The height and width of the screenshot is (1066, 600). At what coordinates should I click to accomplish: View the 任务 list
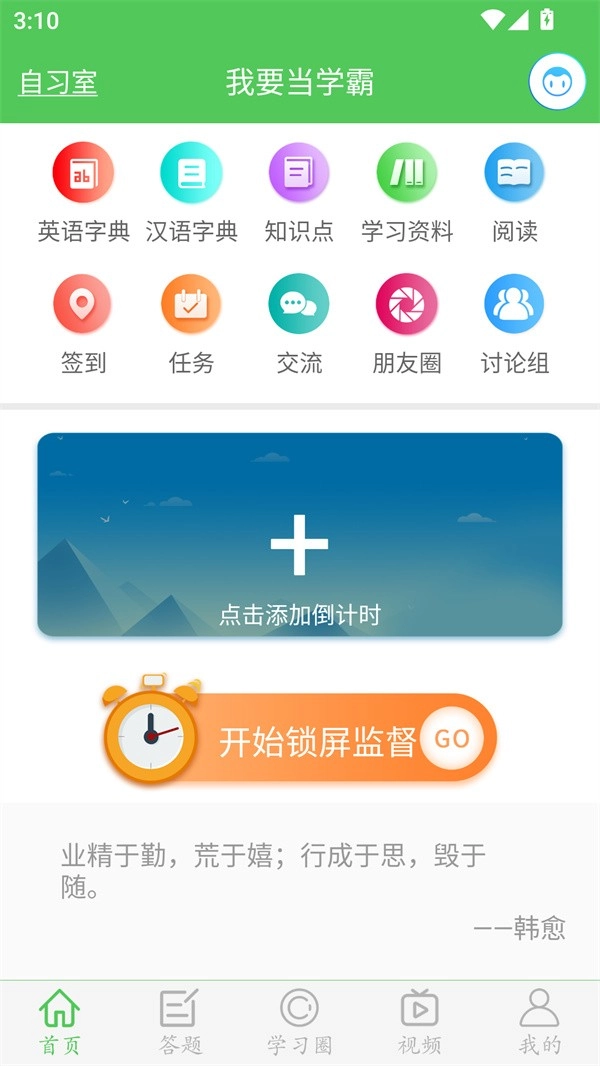pyautogui.click(x=191, y=305)
